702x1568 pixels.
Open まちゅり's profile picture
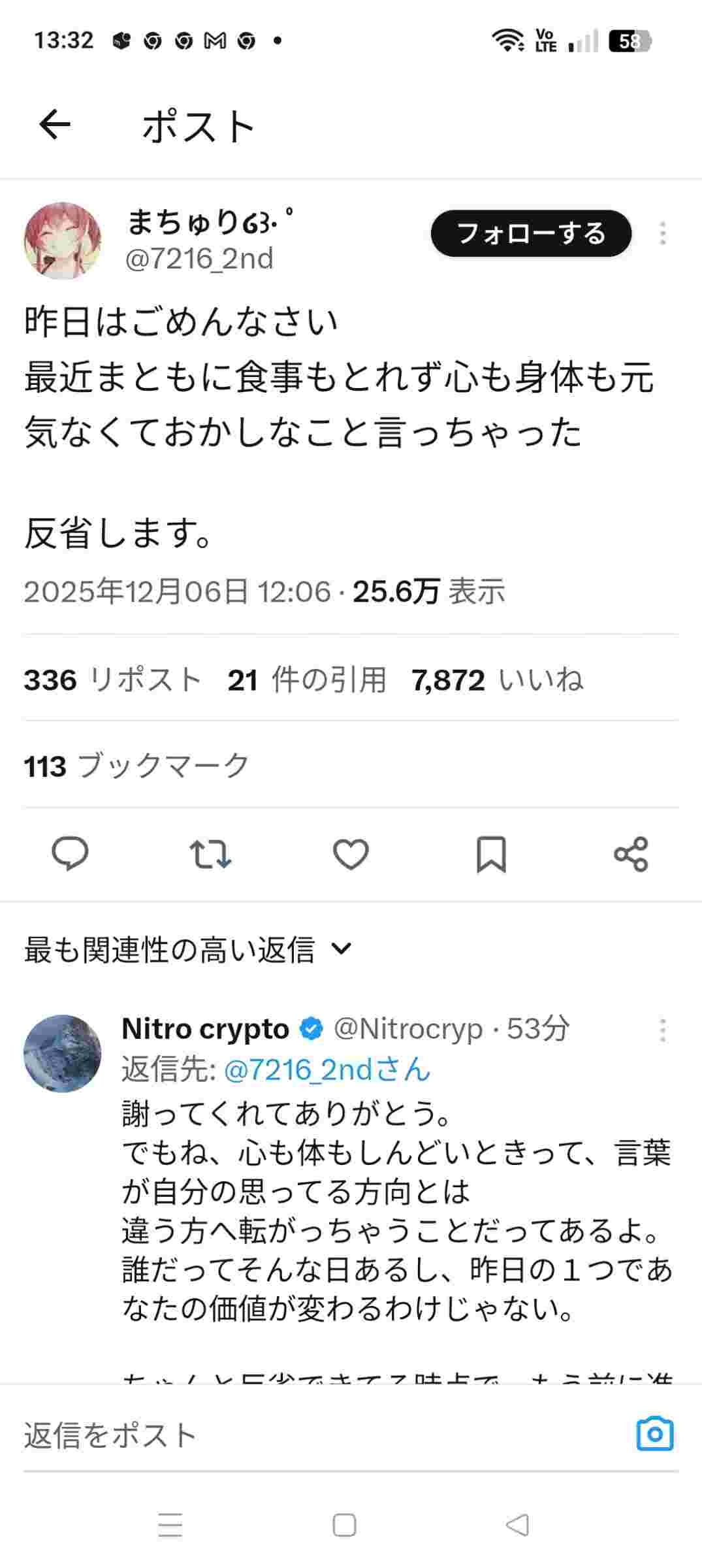click(63, 240)
